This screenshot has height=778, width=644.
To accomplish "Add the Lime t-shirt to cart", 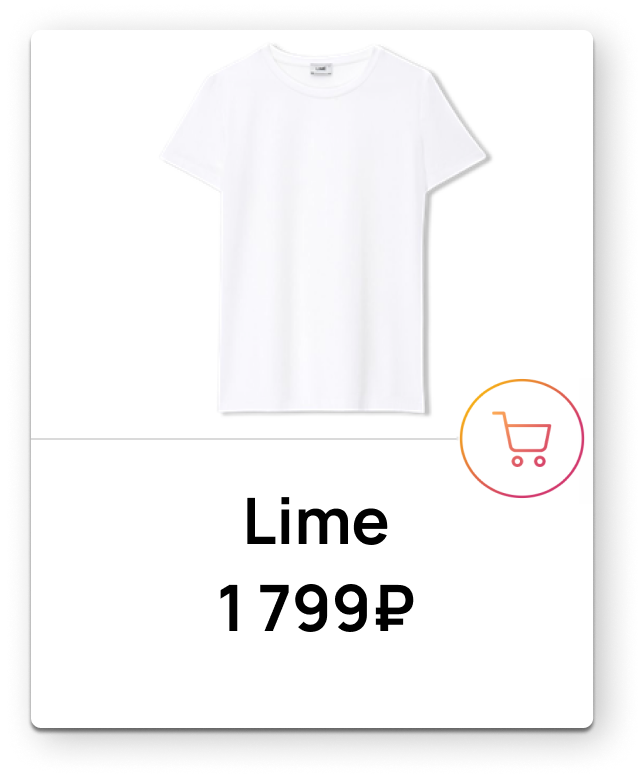I will click(522, 439).
